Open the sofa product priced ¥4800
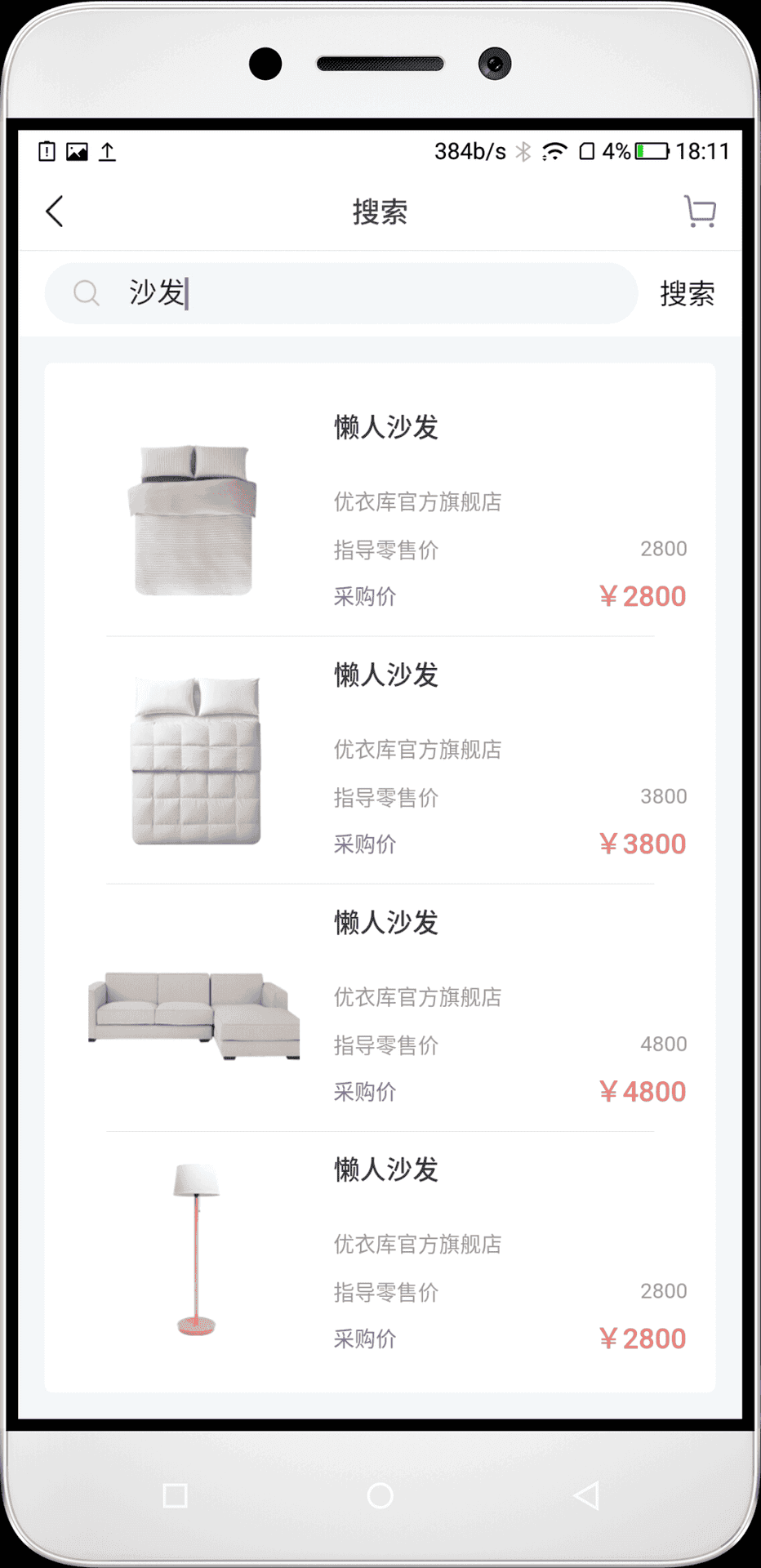 [380, 1009]
